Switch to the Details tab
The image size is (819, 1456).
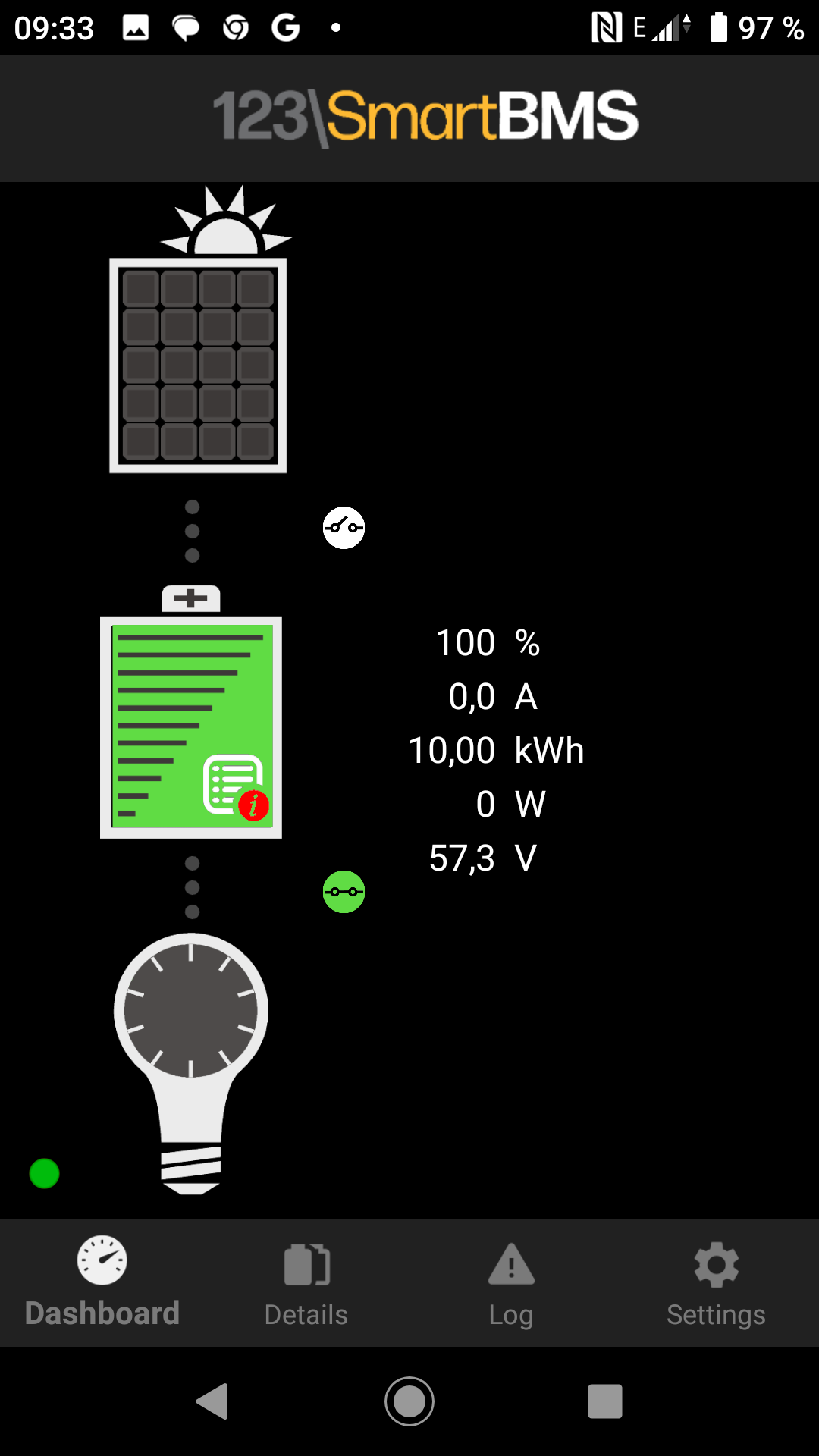click(306, 1283)
